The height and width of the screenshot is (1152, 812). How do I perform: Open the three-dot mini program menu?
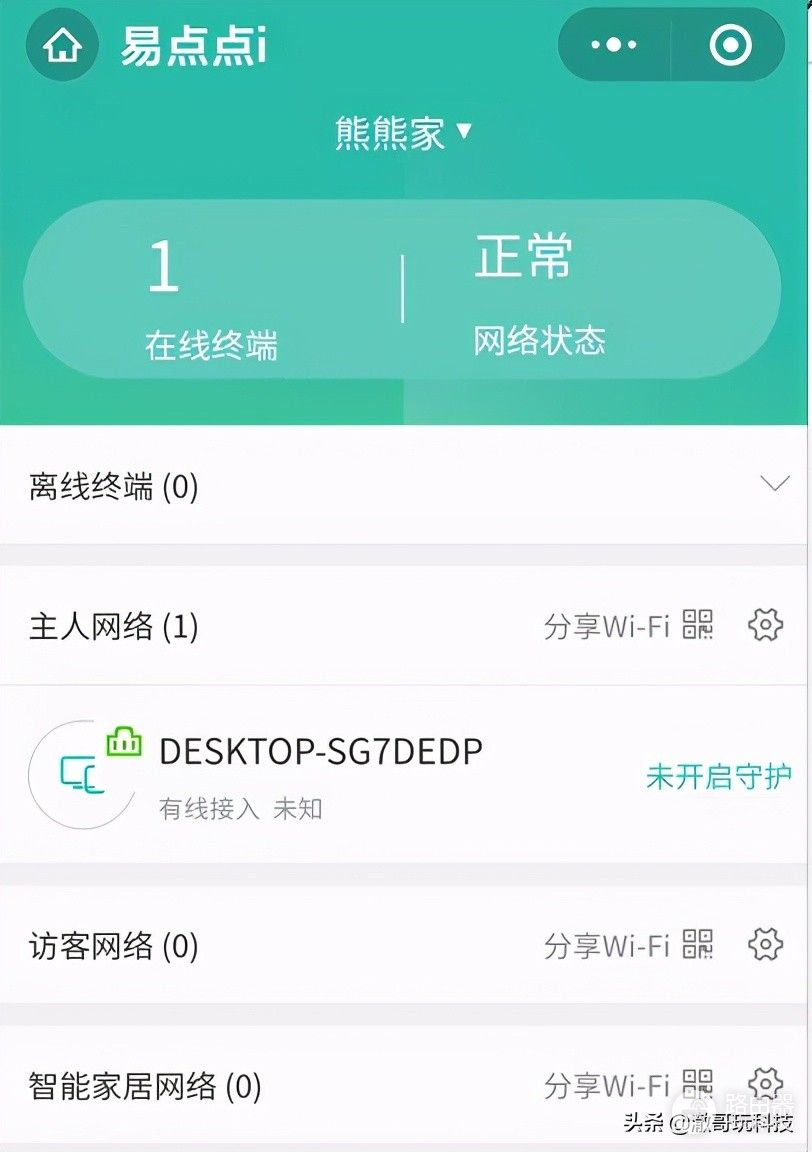tap(616, 45)
